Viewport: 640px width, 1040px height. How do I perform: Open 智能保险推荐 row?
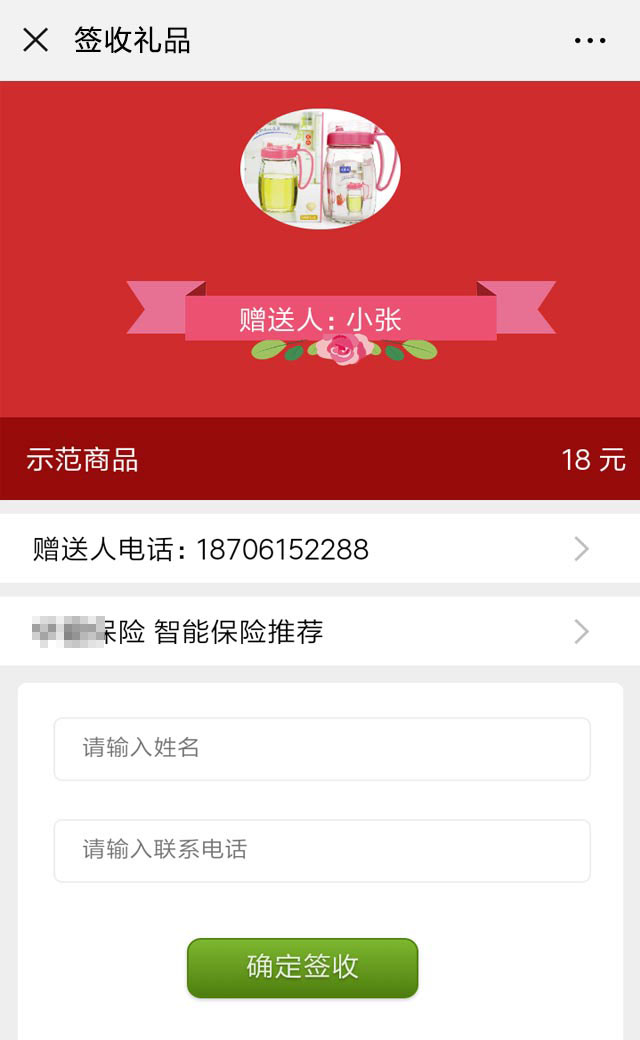click(x=320, y=632)
